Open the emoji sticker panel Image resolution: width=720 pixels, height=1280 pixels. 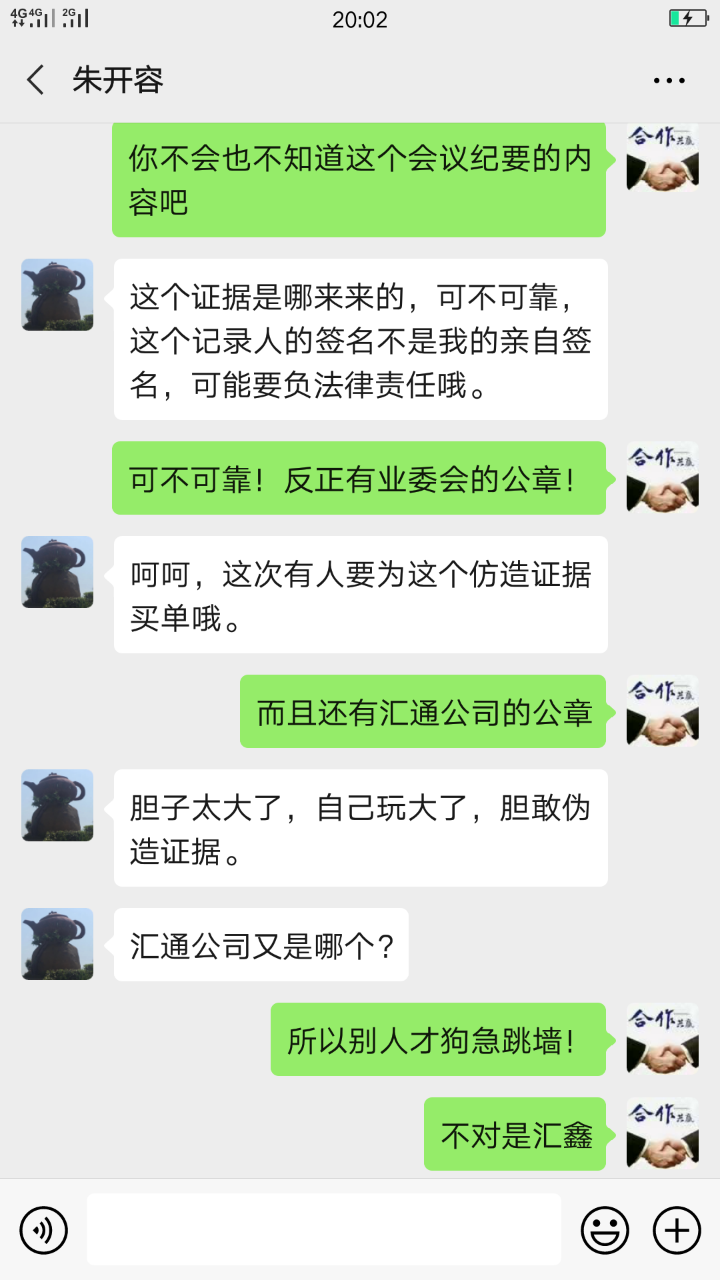[605, 1229]
